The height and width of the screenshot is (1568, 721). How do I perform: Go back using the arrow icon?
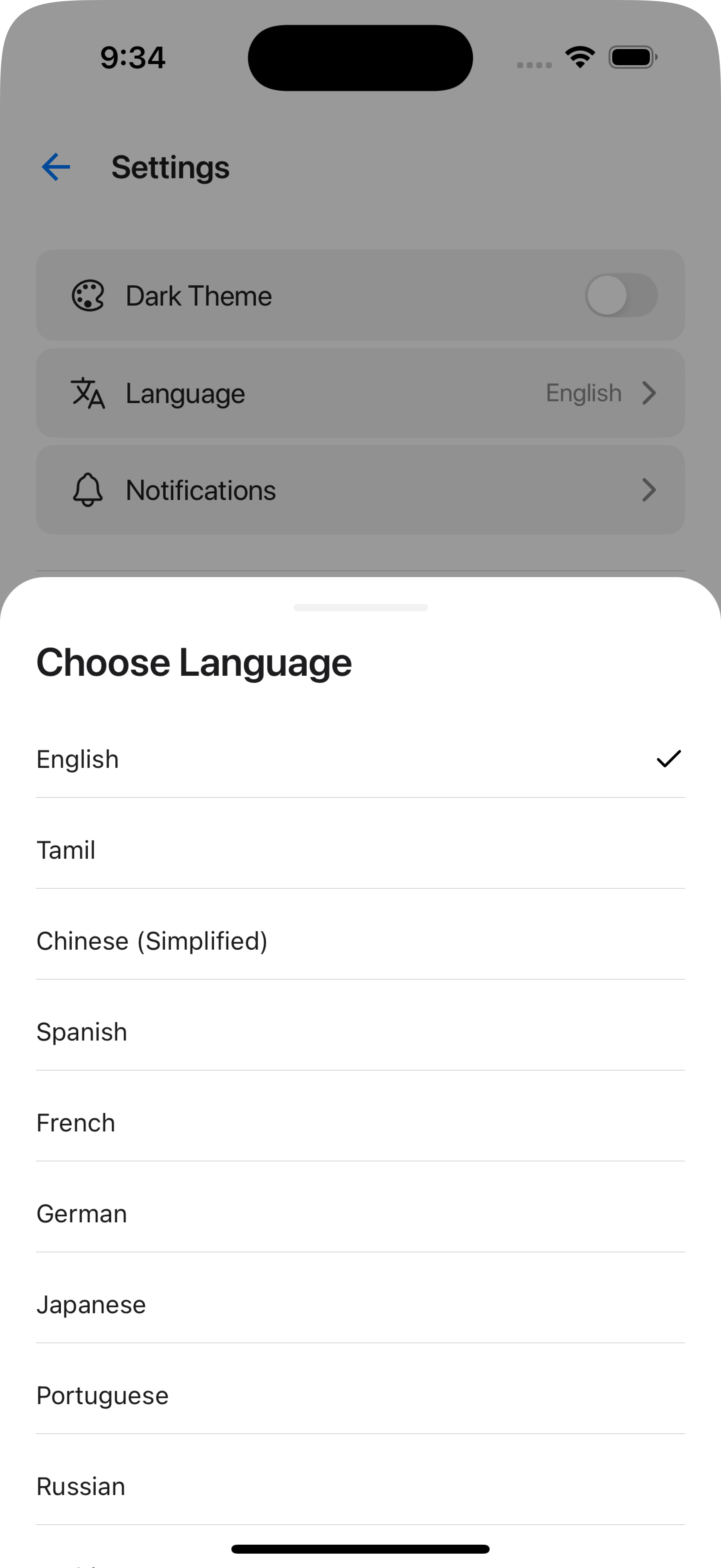56,167
